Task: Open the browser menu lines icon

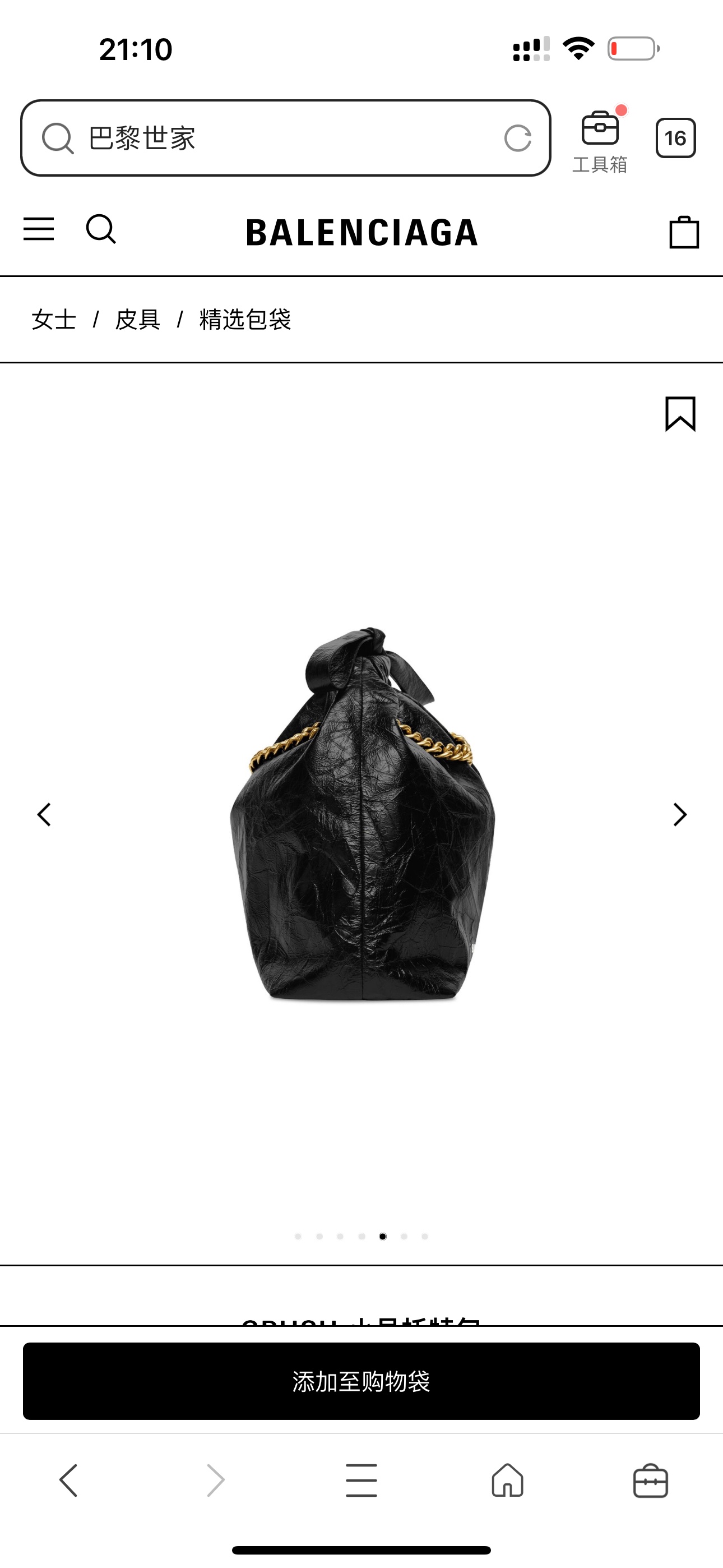Action: 361,1481
